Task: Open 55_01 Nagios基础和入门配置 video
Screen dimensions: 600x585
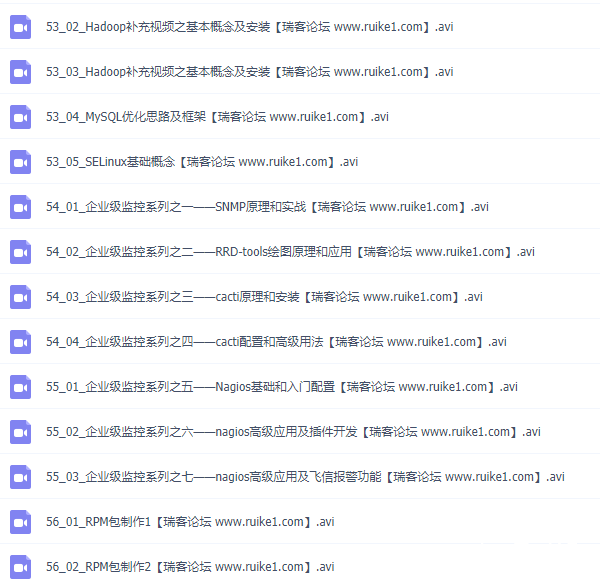Action: pos(282,387)
